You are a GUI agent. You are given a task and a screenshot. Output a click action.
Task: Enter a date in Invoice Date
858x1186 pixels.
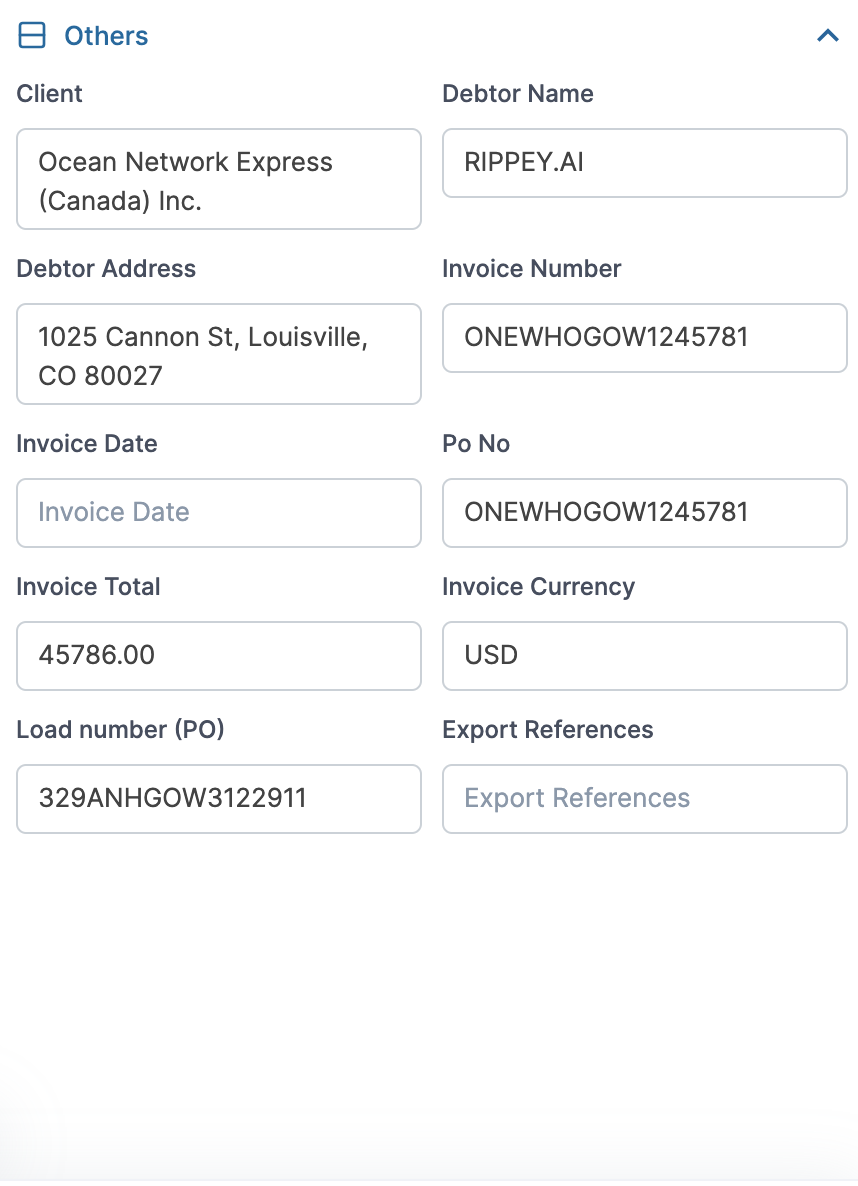click(x=218, y=513)
